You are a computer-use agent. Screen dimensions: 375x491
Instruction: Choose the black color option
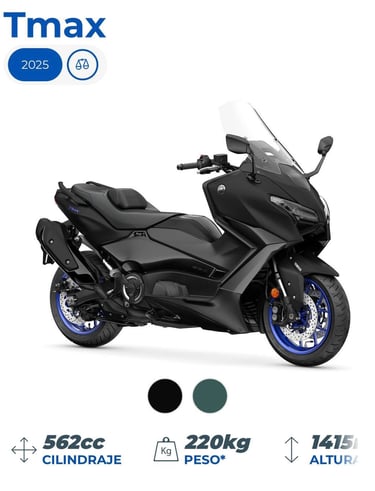[165, 395]
